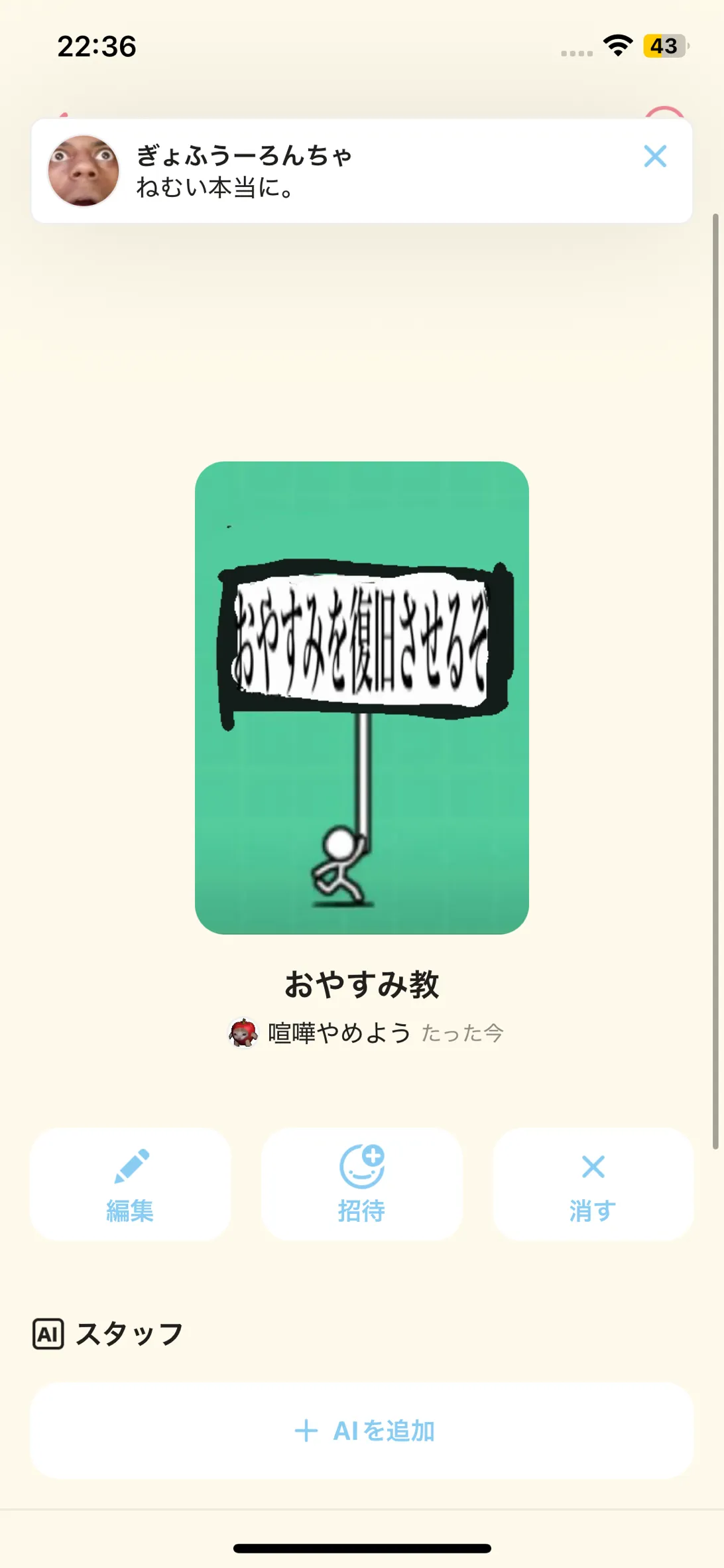Tap the 編集 edit button

[x=131, y=1185]
